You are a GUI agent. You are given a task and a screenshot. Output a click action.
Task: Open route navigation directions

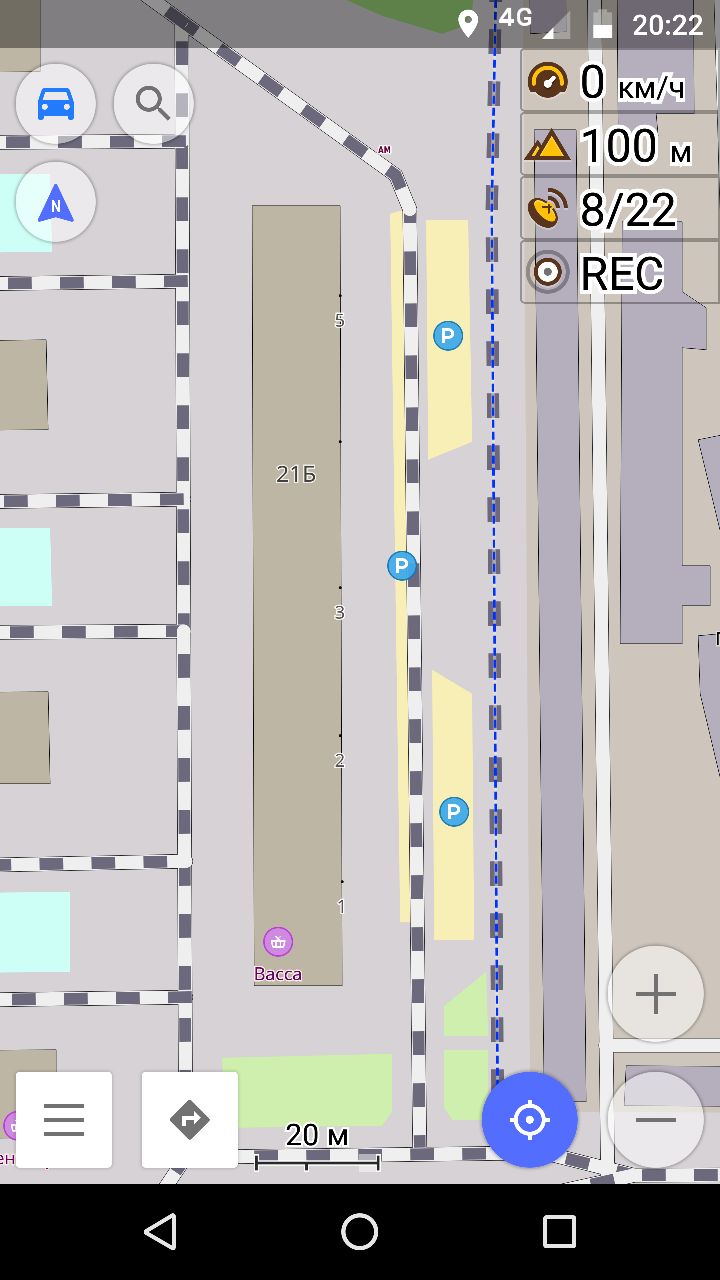click(190, 1120)
